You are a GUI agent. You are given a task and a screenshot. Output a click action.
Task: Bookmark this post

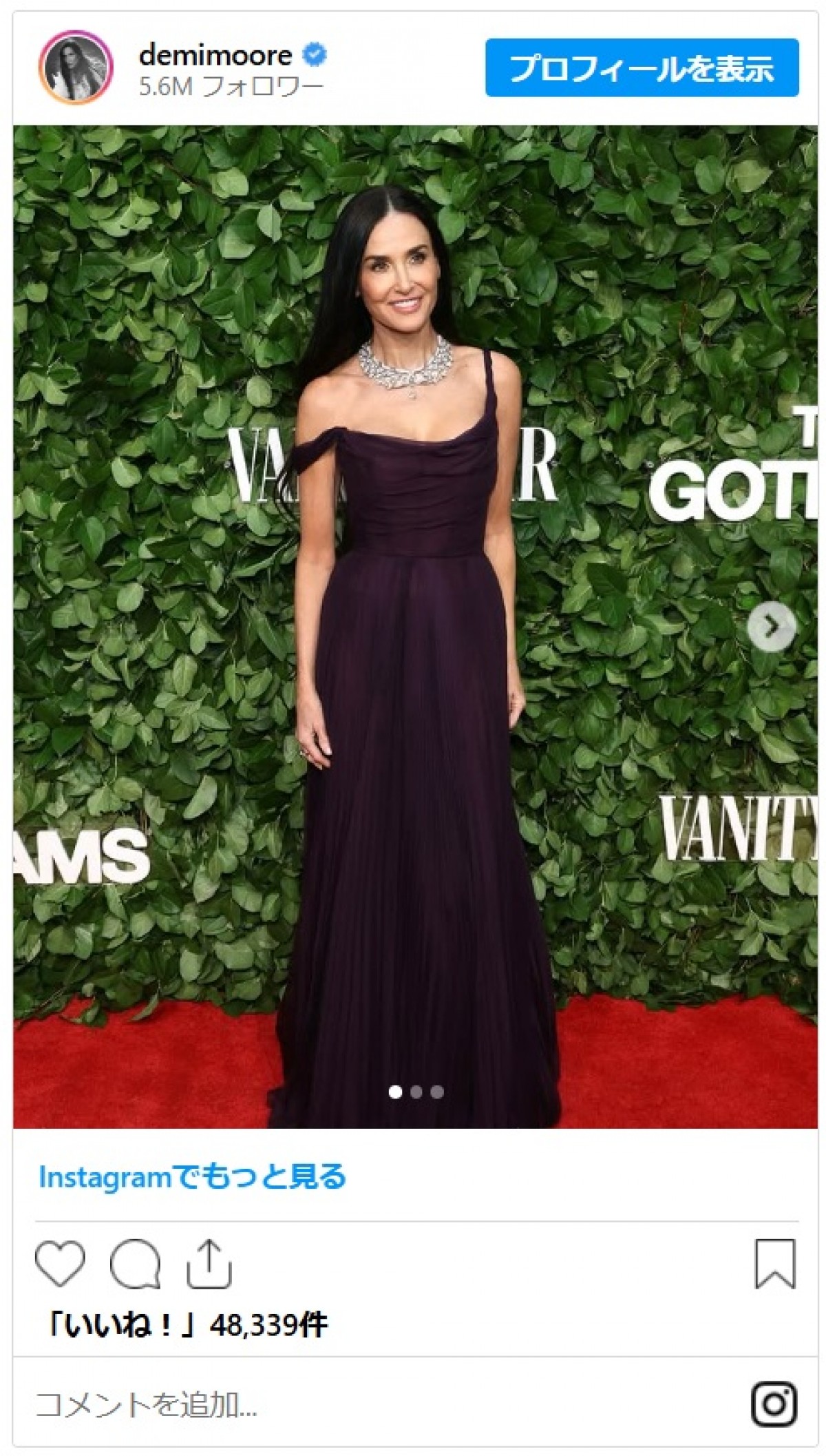775,1264
